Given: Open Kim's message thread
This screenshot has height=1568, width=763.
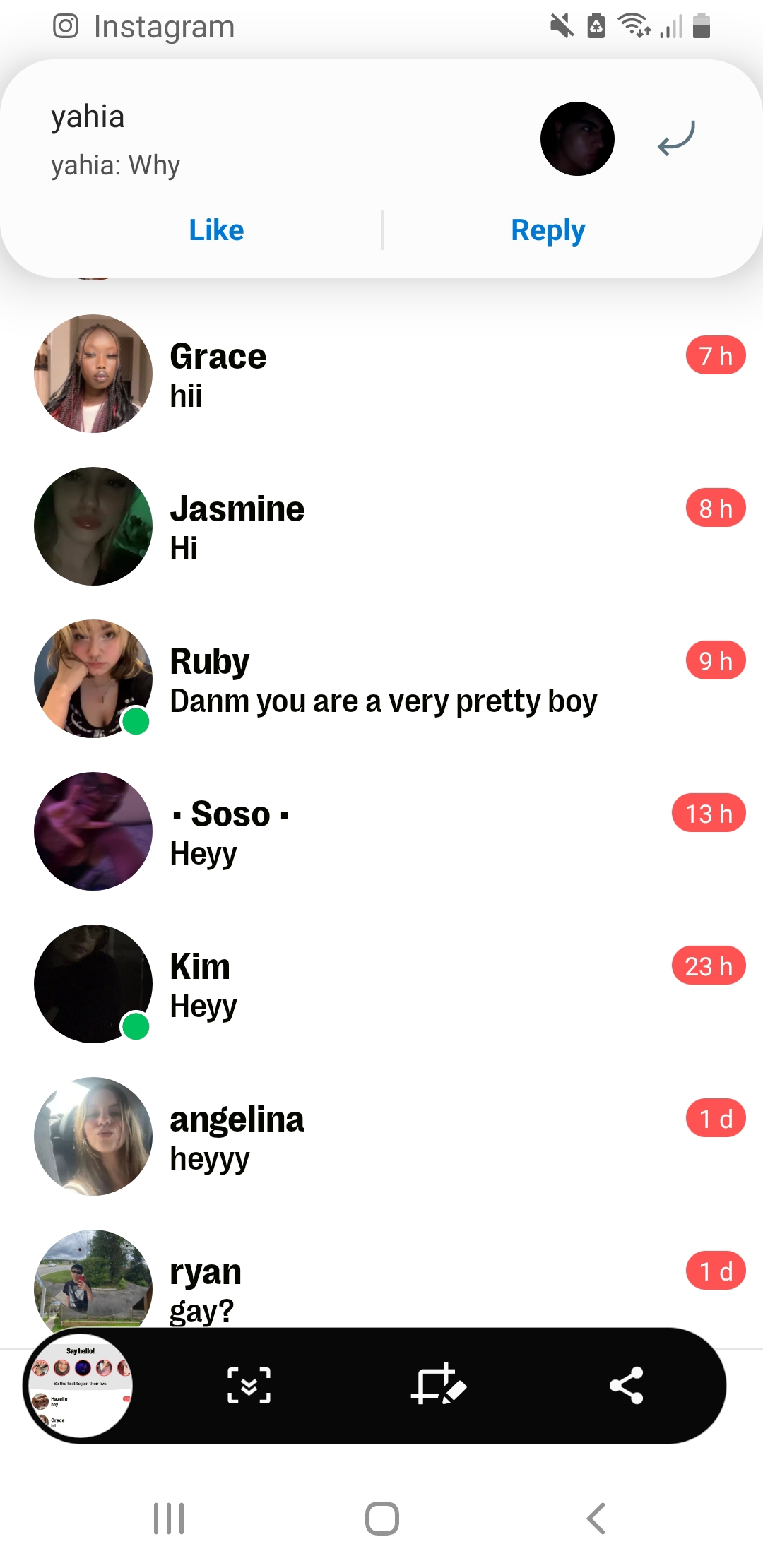Looking at the screenshot, I should [381, 985].
